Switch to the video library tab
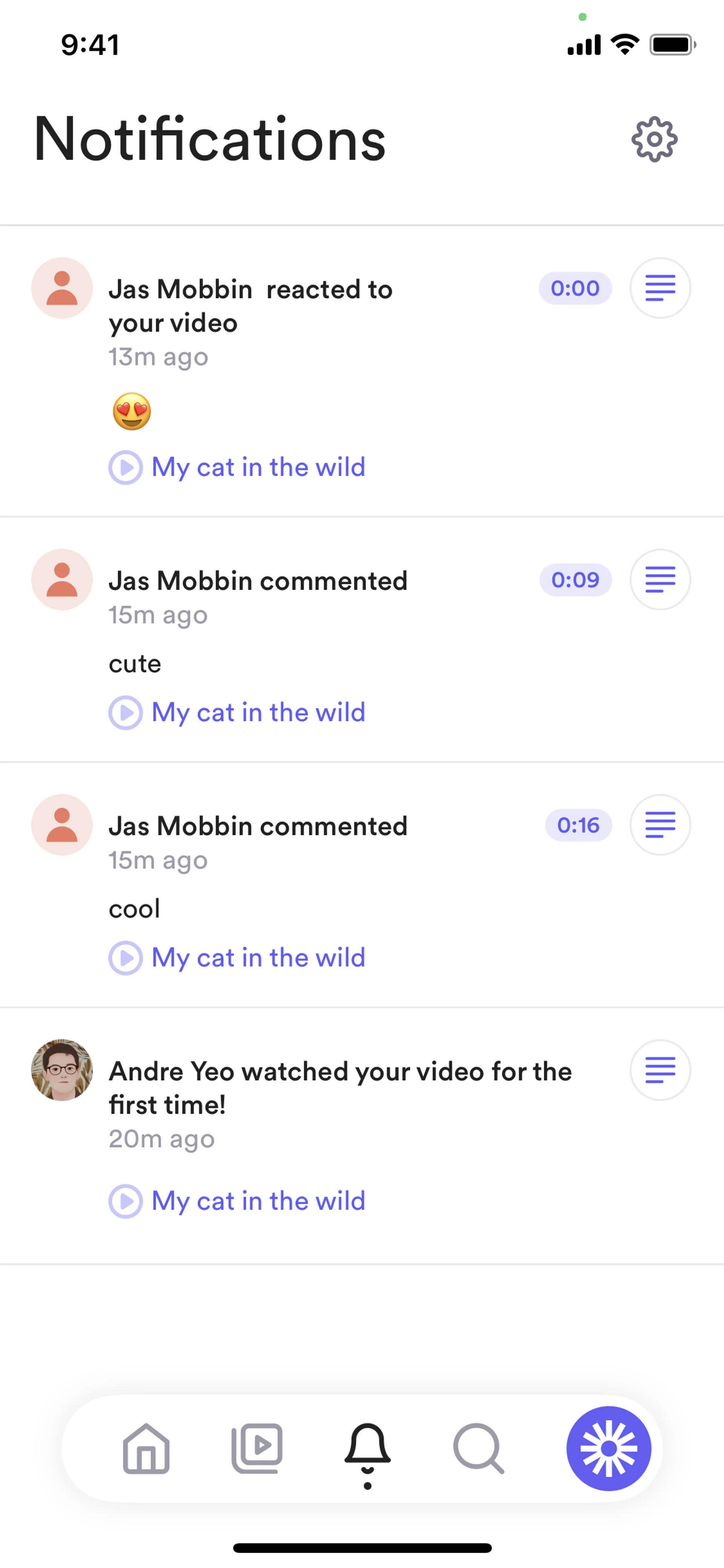 click(257, 1449)
